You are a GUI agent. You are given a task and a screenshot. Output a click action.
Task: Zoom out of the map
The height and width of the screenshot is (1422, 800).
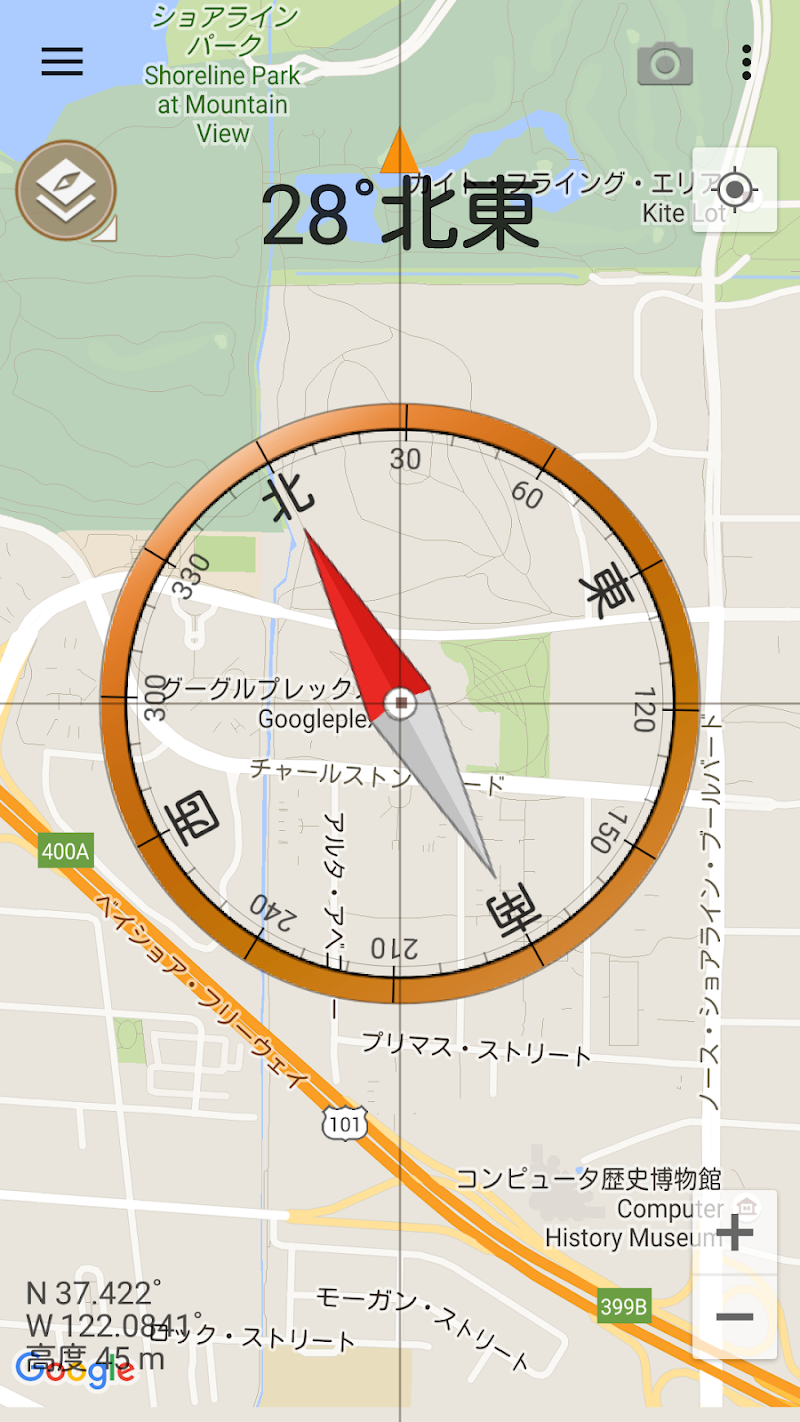[x=735, y=1317]
